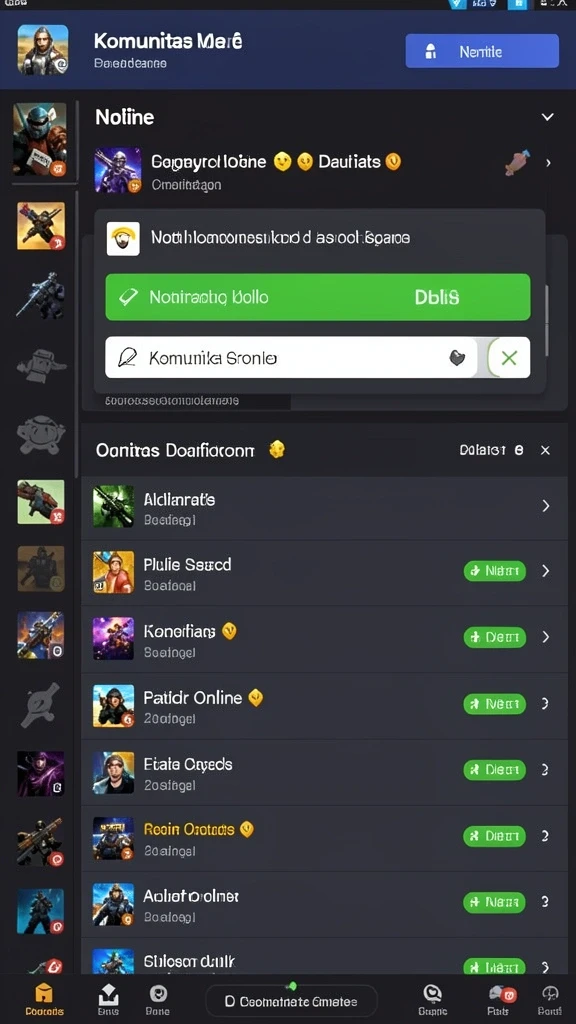Tap the green button on Reoin Orotadis

pos(494,836)
